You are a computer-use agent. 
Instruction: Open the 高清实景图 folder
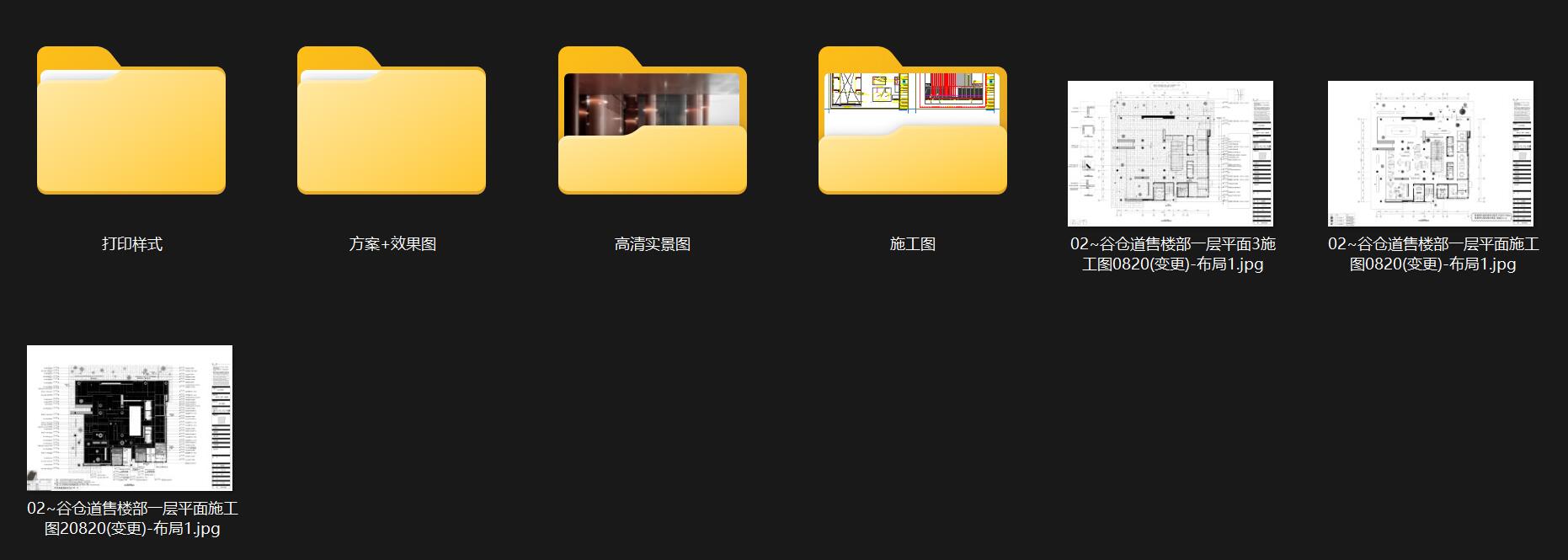tap(652, 122)
